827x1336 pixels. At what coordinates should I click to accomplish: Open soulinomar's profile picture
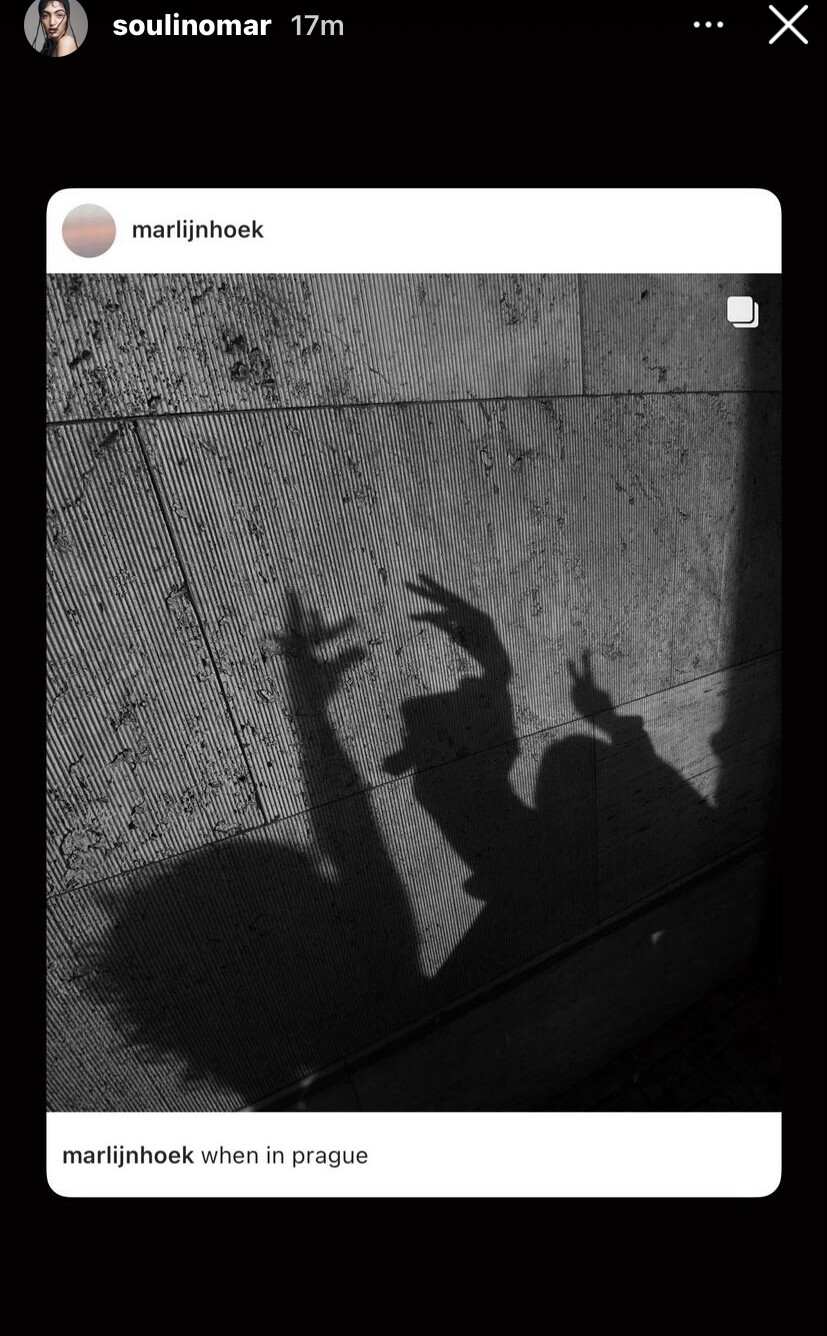click(56, 26)
